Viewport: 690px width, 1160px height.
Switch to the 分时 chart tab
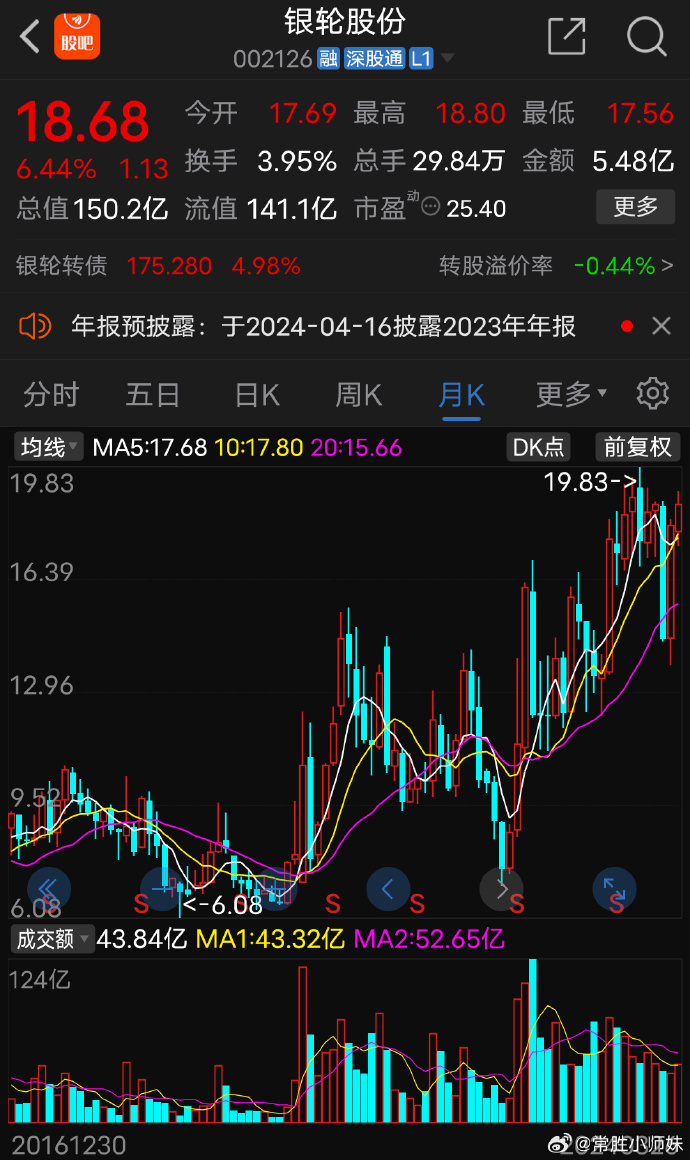[x=51, y=394]
